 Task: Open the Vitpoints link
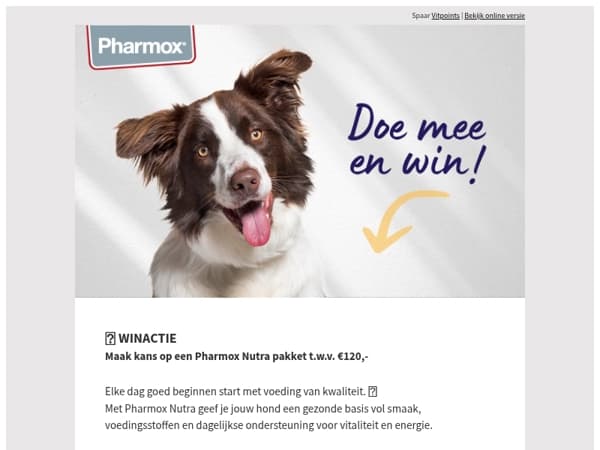(x=445, y=16)
